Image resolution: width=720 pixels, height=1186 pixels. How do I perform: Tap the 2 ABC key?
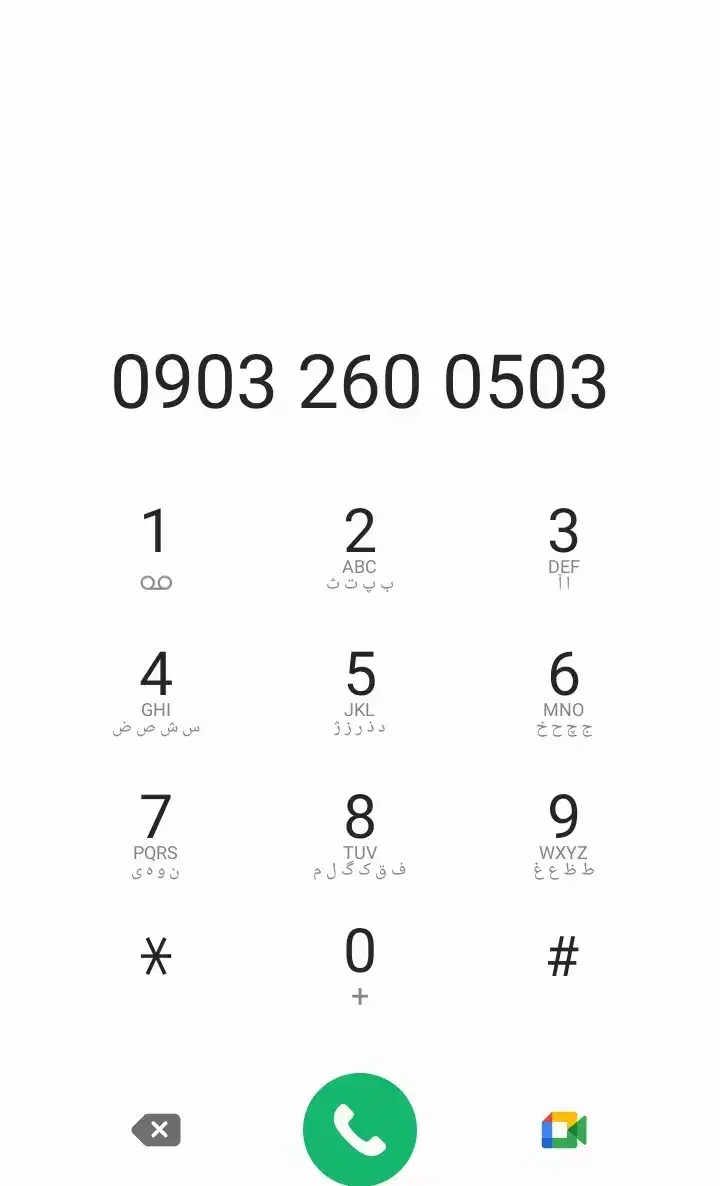[x=360, y=547]
